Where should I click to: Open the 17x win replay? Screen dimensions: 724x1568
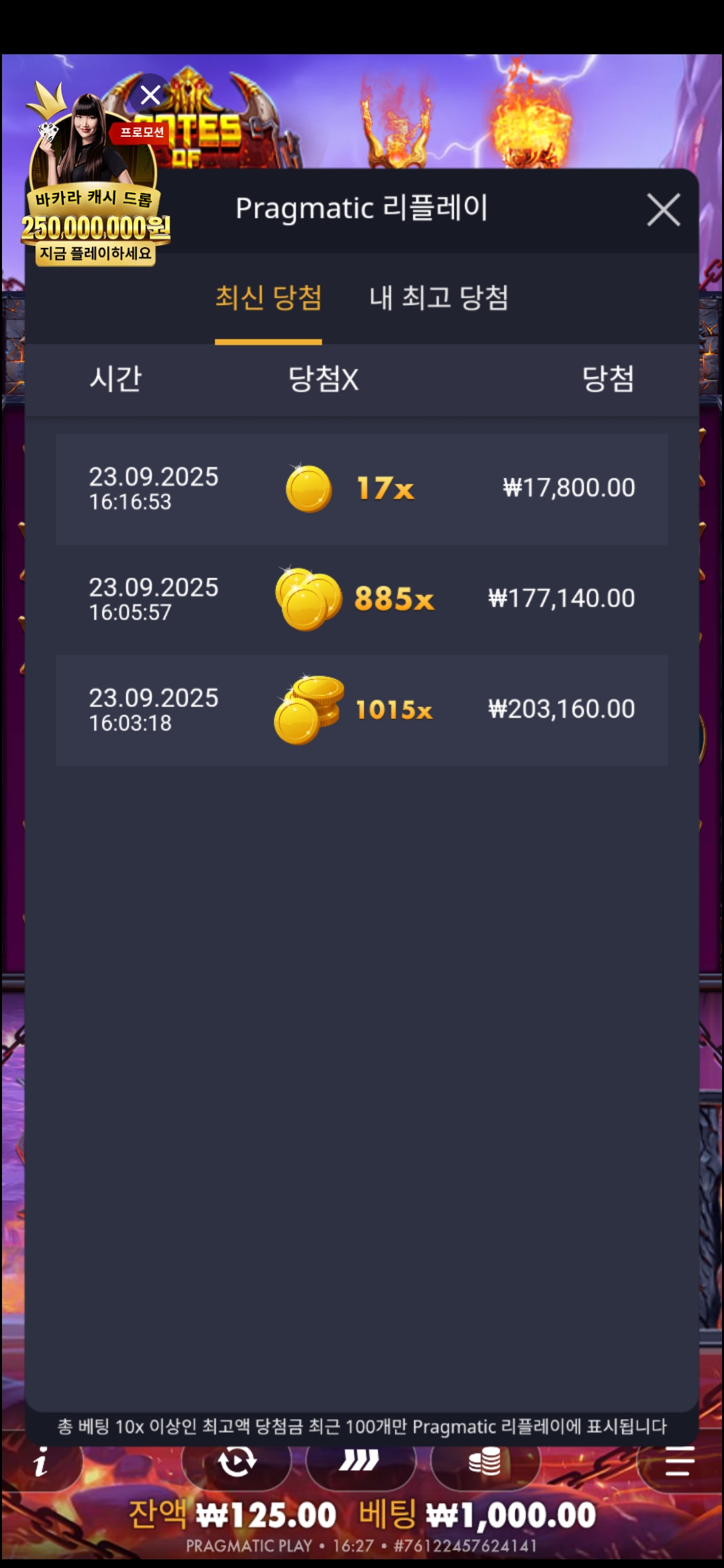[361, 488]
